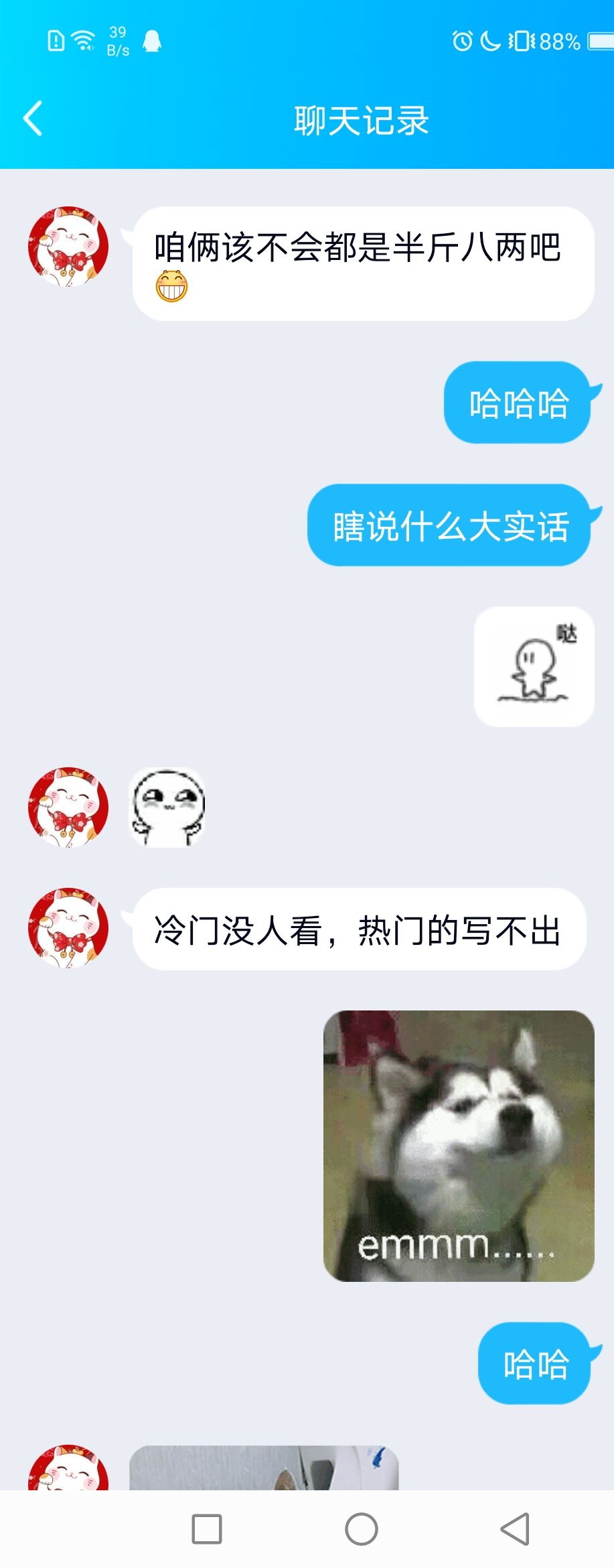Open the recent apps view

207,1529
